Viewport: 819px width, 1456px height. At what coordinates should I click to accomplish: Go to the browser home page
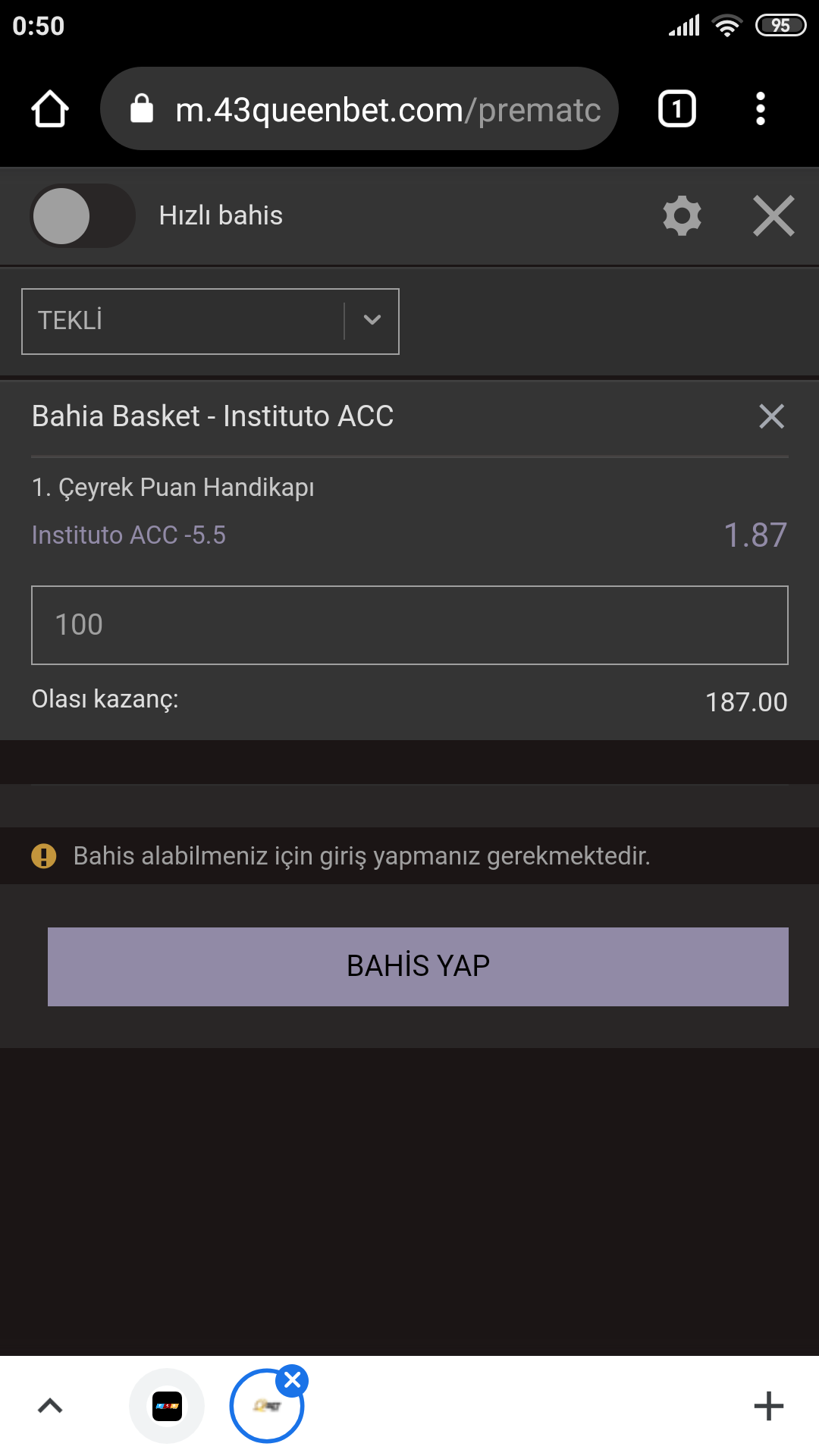[x=50, y=109]
